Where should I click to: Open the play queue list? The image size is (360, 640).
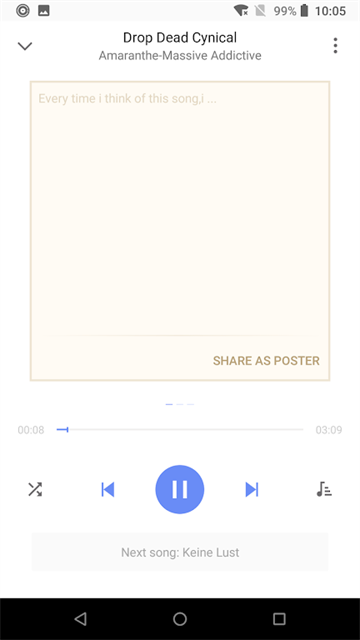point(324,489)
